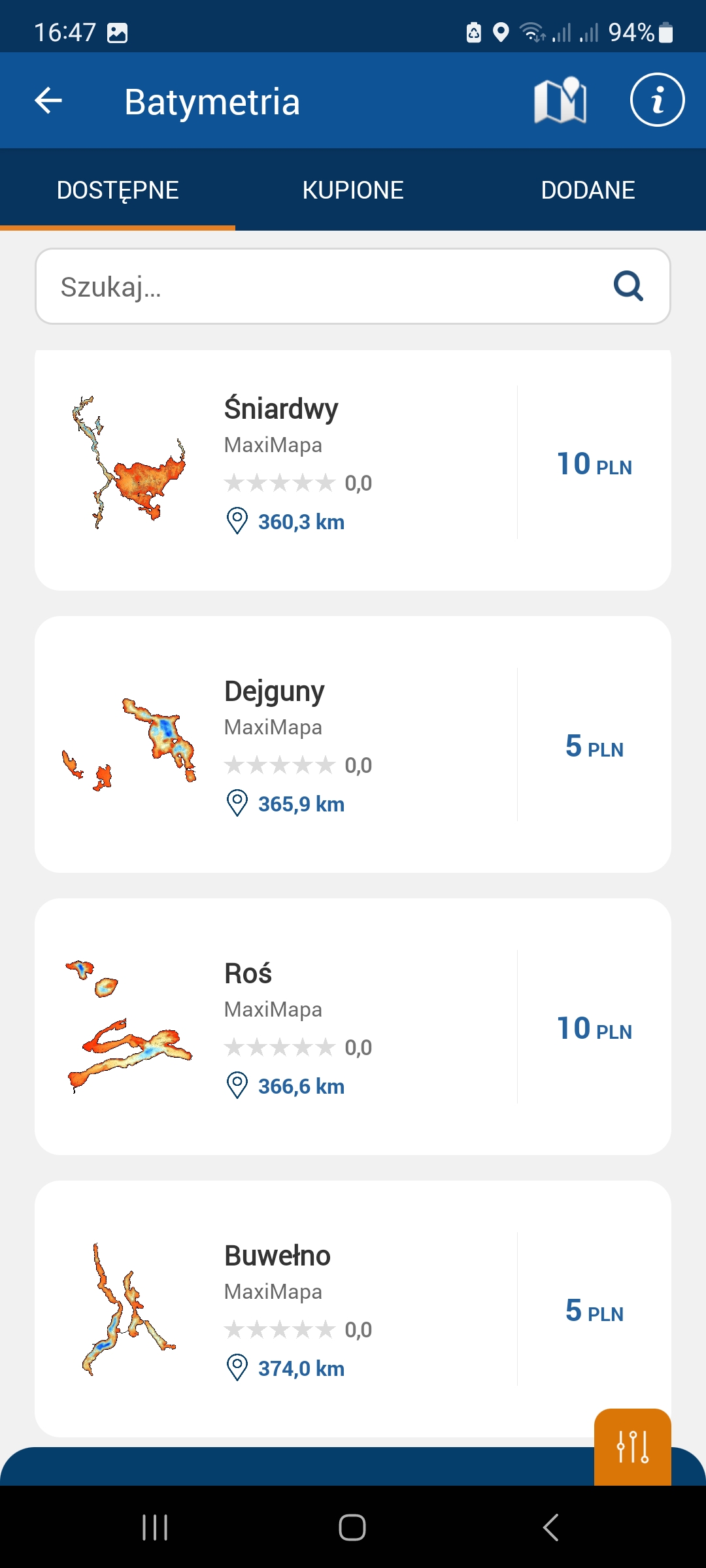Switch to the DODANE tab
The image size is (706, 1568).
click(x=588, y=190)
